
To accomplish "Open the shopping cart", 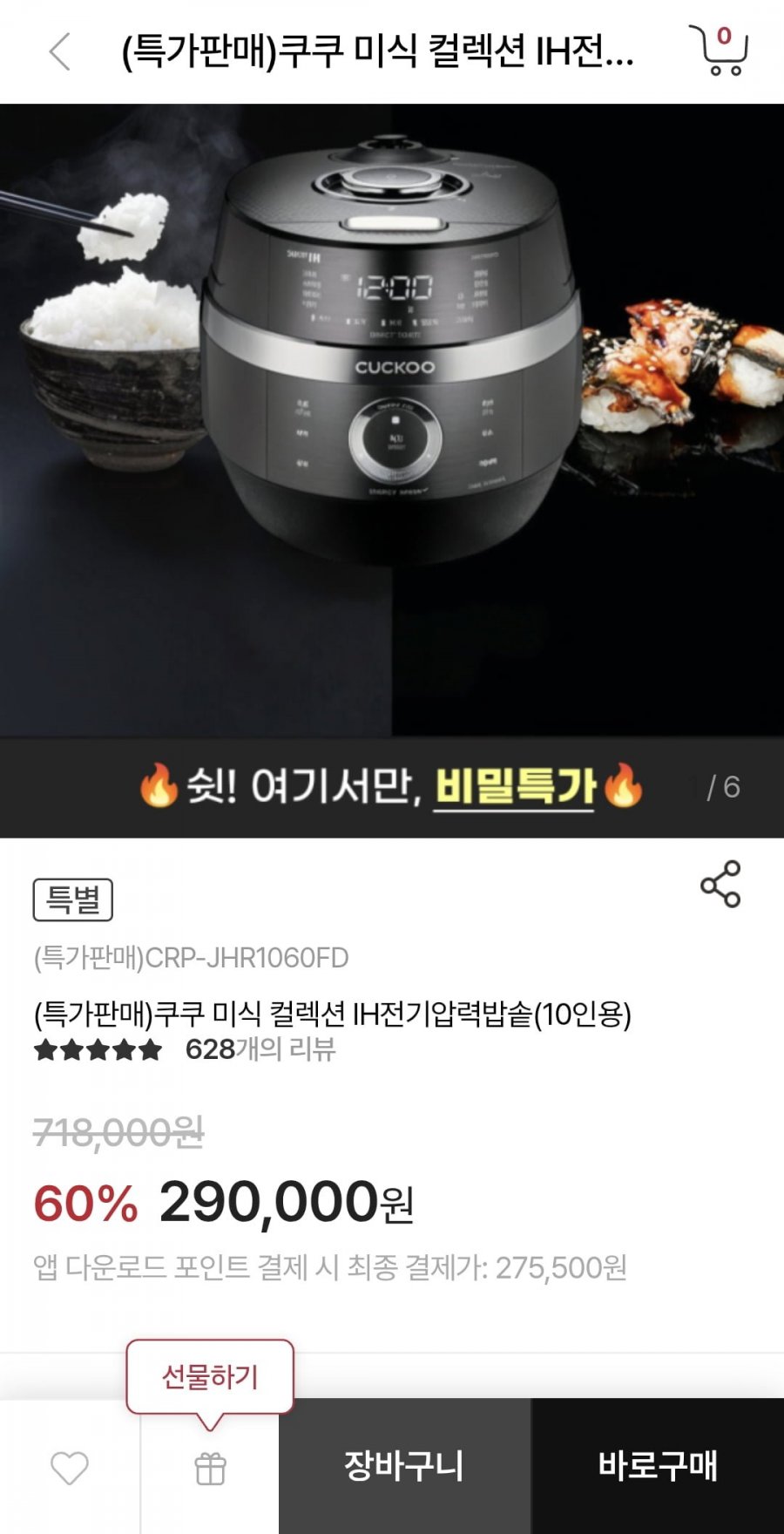I will tap(720, 51).
